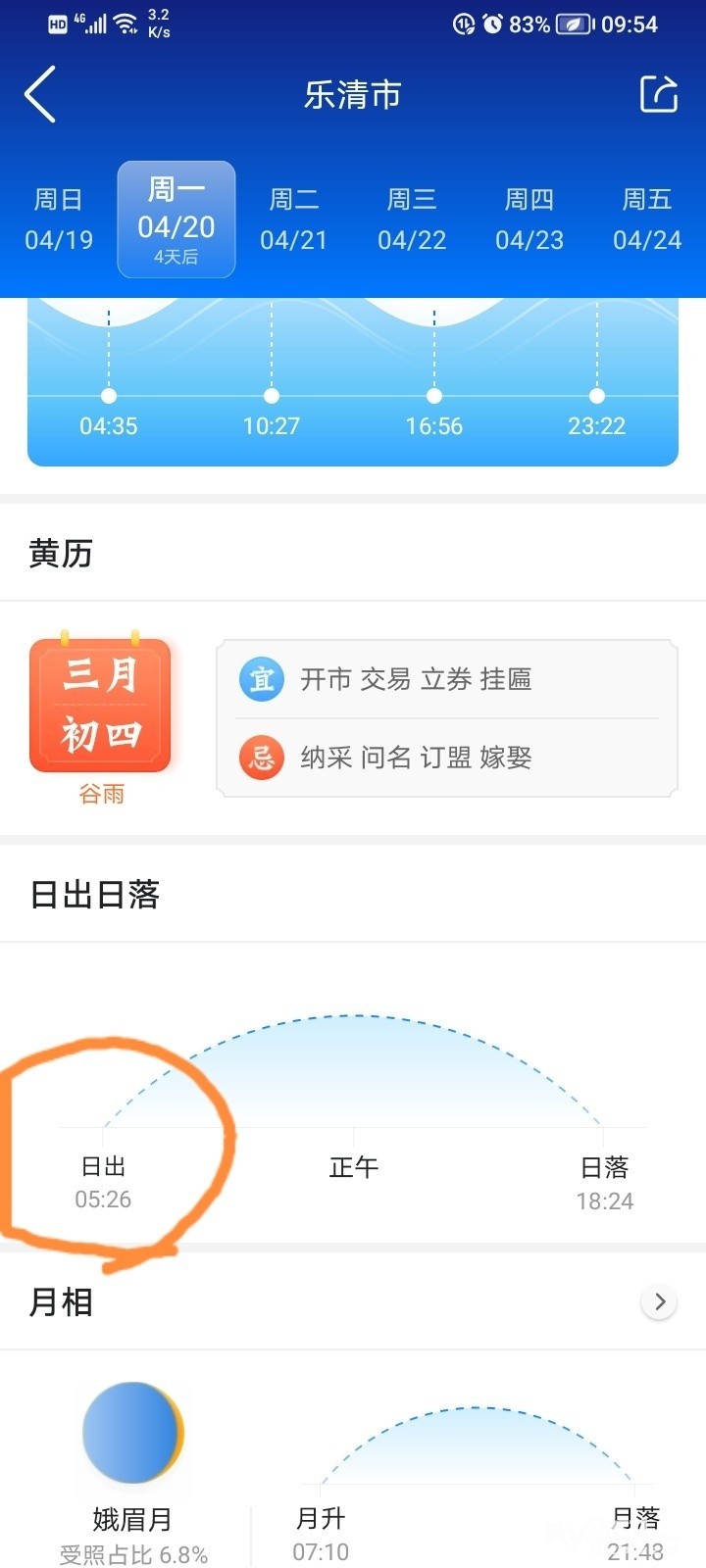
Task: Switch to the 周三 04/22 date tab
Action: click(x=412, y=220)
